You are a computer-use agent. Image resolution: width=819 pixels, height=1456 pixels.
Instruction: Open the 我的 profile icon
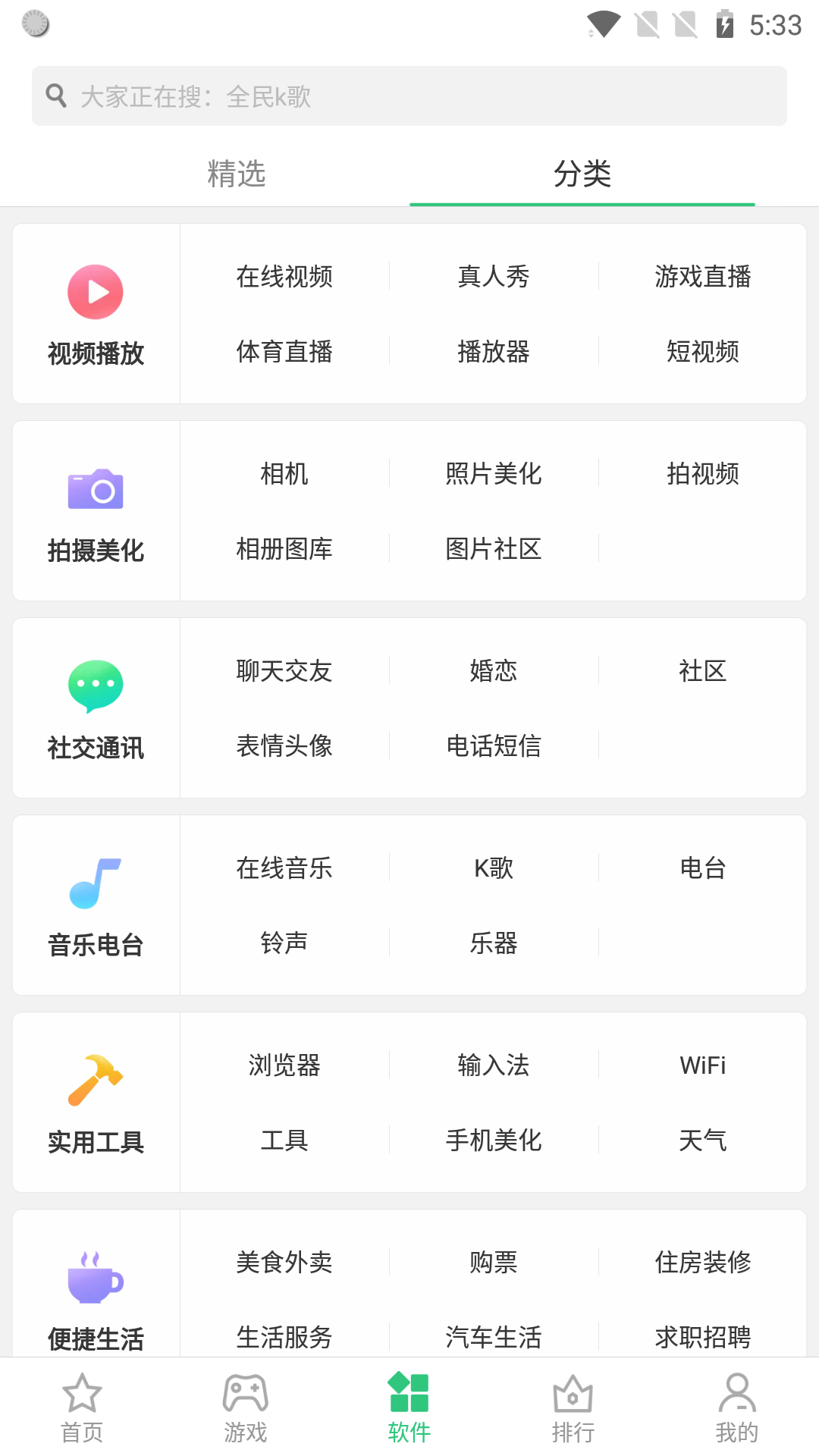point(737,1407)
